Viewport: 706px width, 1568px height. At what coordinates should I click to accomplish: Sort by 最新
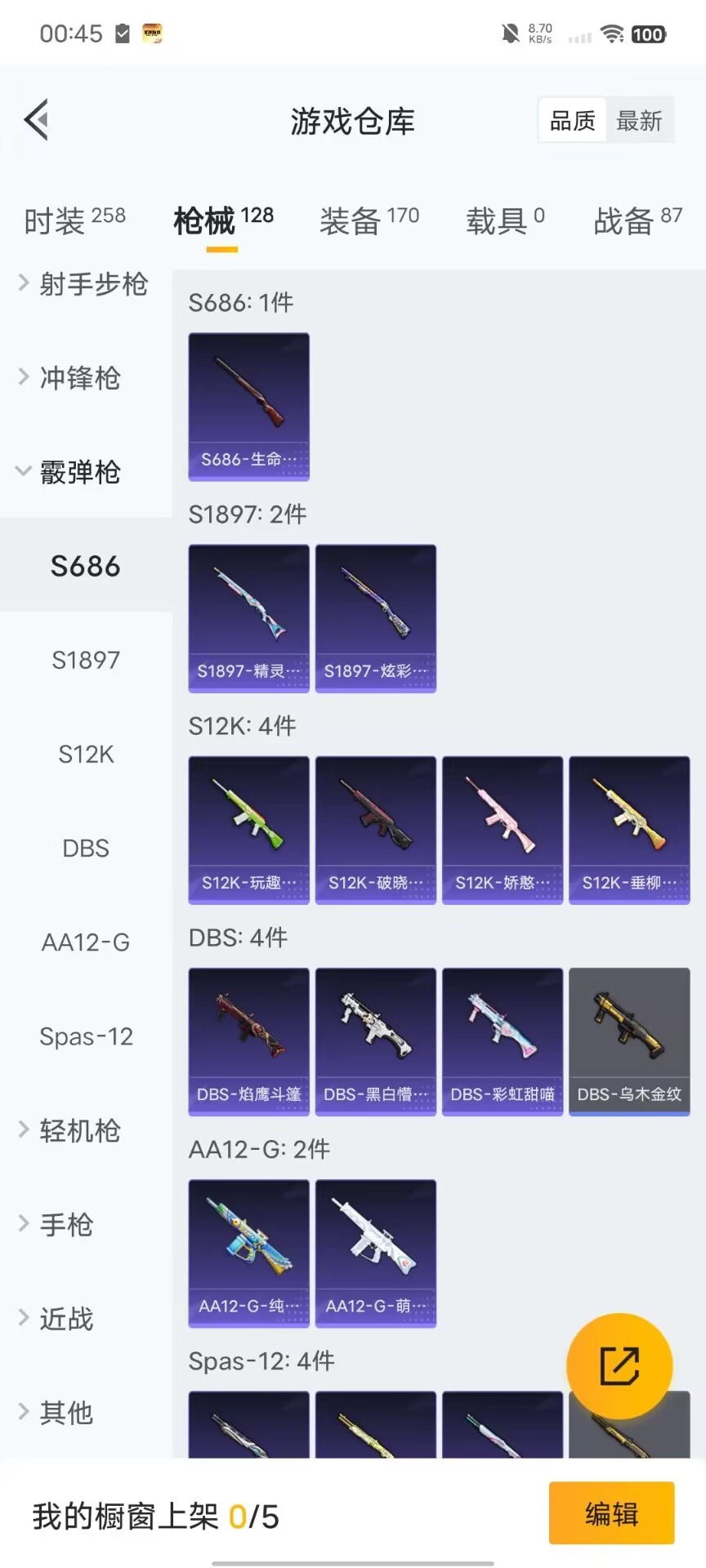coord(638,121)
